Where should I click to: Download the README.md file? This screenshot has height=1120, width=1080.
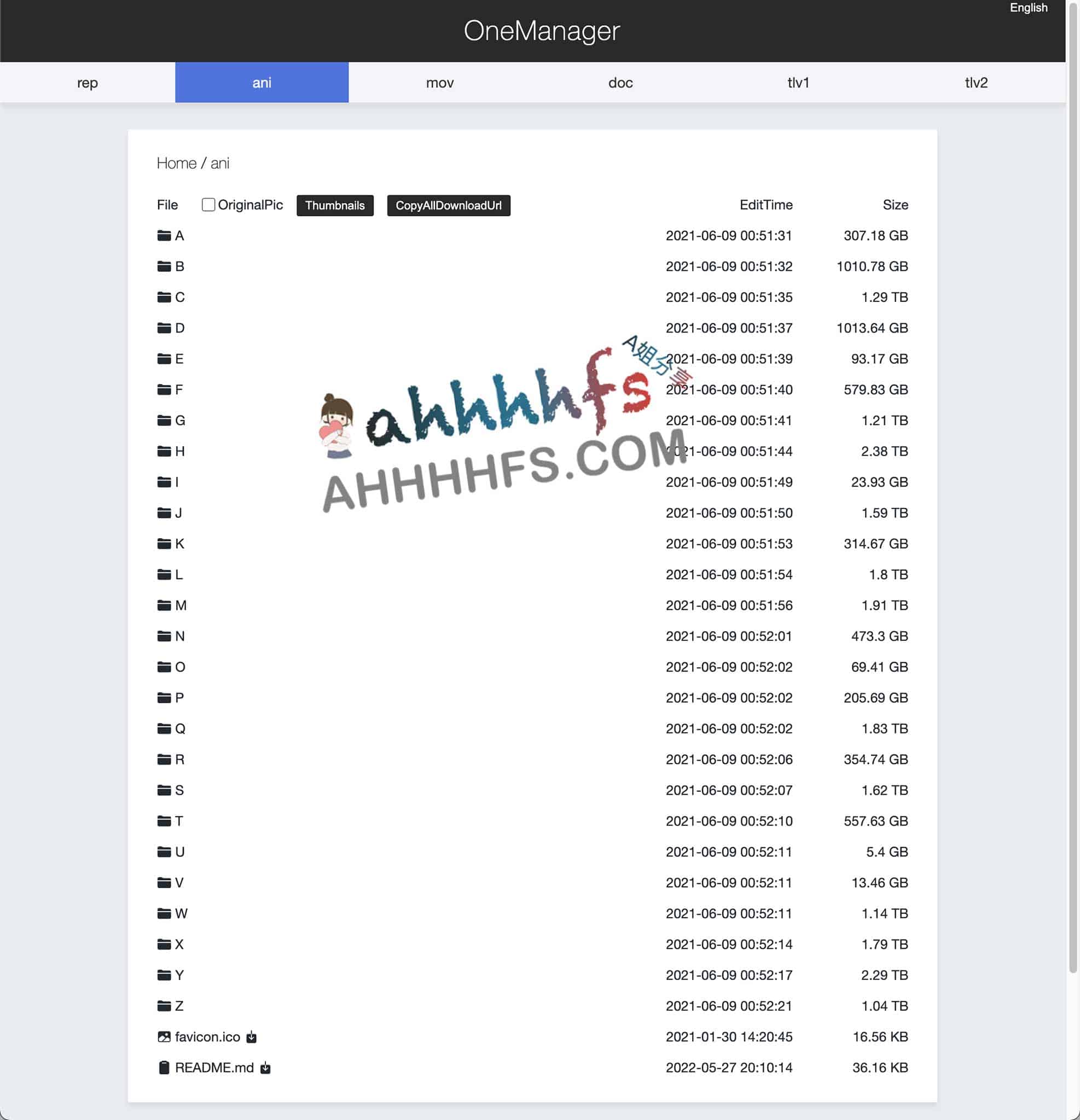pyautogui.click(x=265, y=1068)
